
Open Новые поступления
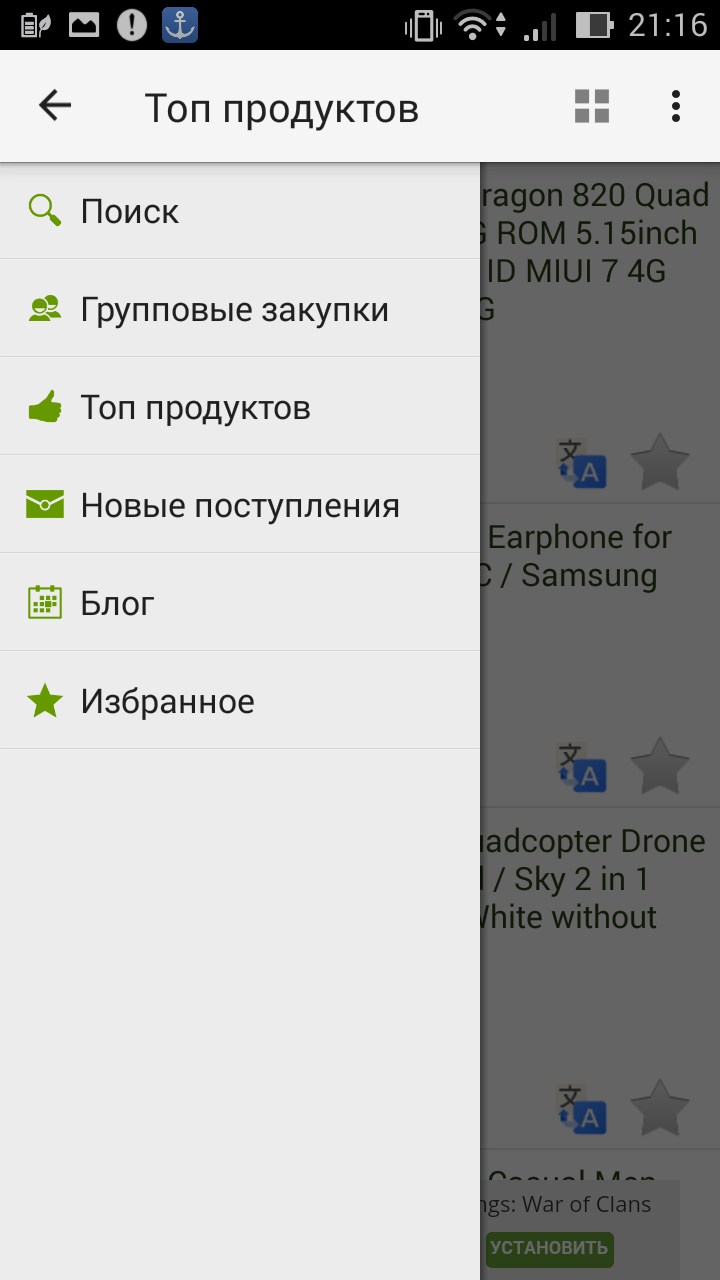240,505
